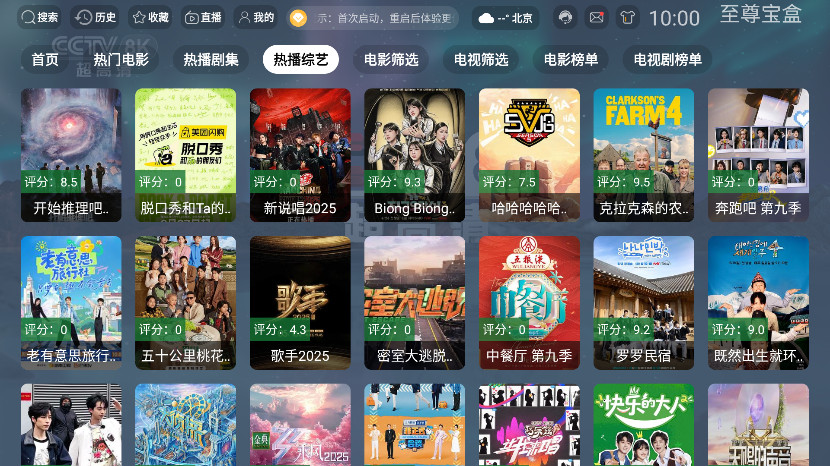Open the 开始推理吧 show card
This screenshot has height=466, width=830.
(x=71, y=155)
